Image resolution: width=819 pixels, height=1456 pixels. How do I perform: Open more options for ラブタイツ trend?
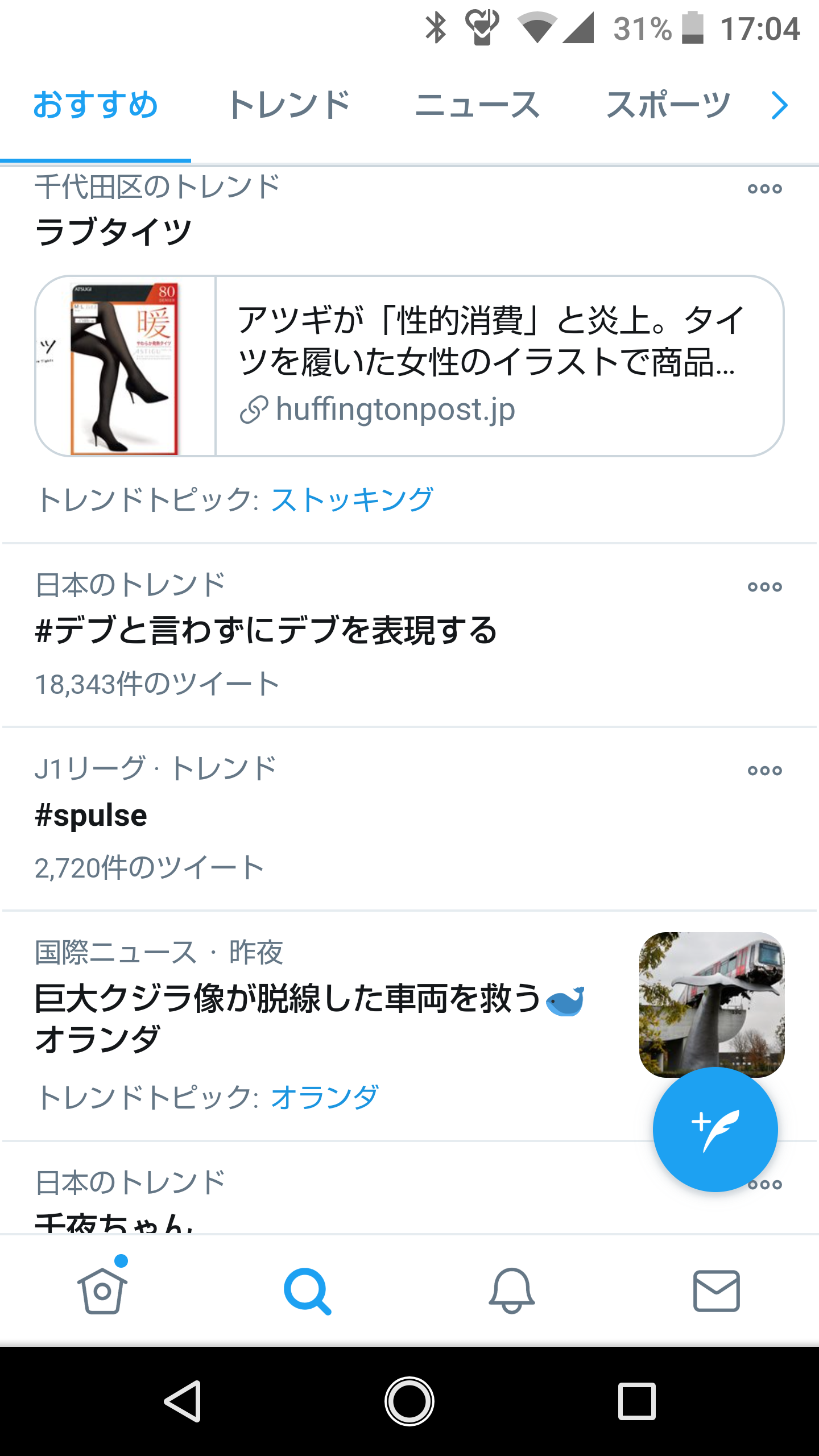[764, 189]
